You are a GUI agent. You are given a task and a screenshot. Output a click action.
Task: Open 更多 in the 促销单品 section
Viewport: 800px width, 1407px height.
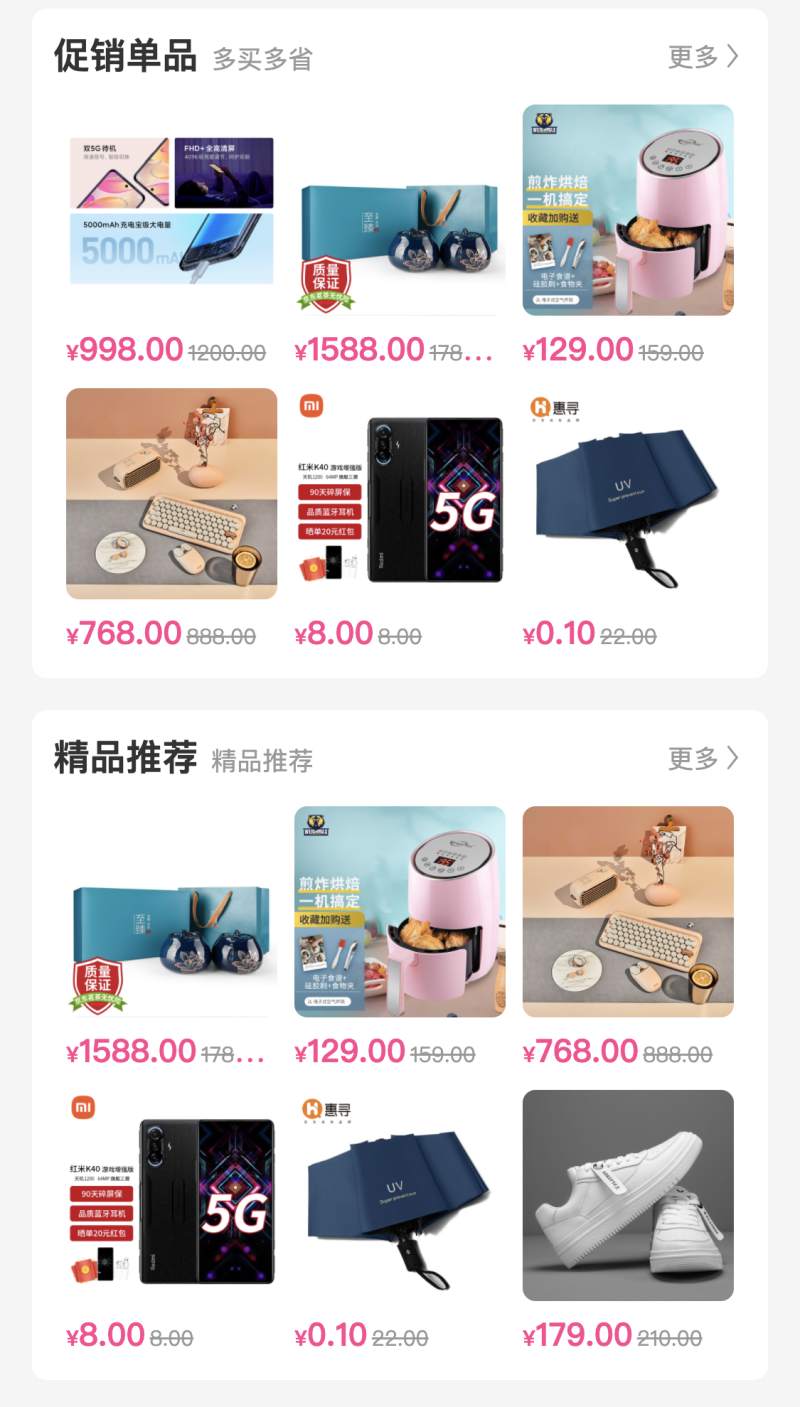[x=704, y=57]
